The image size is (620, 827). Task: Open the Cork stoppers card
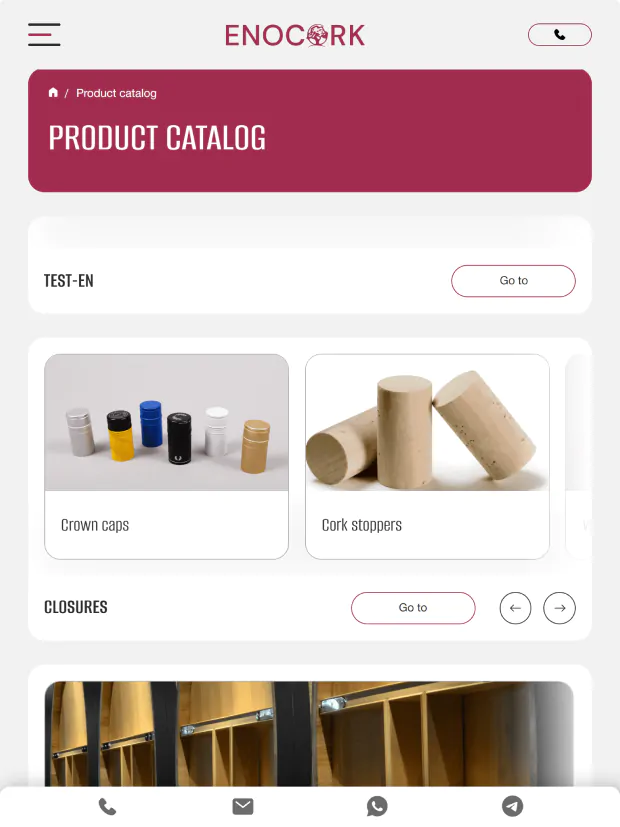[x=427, y=456]
